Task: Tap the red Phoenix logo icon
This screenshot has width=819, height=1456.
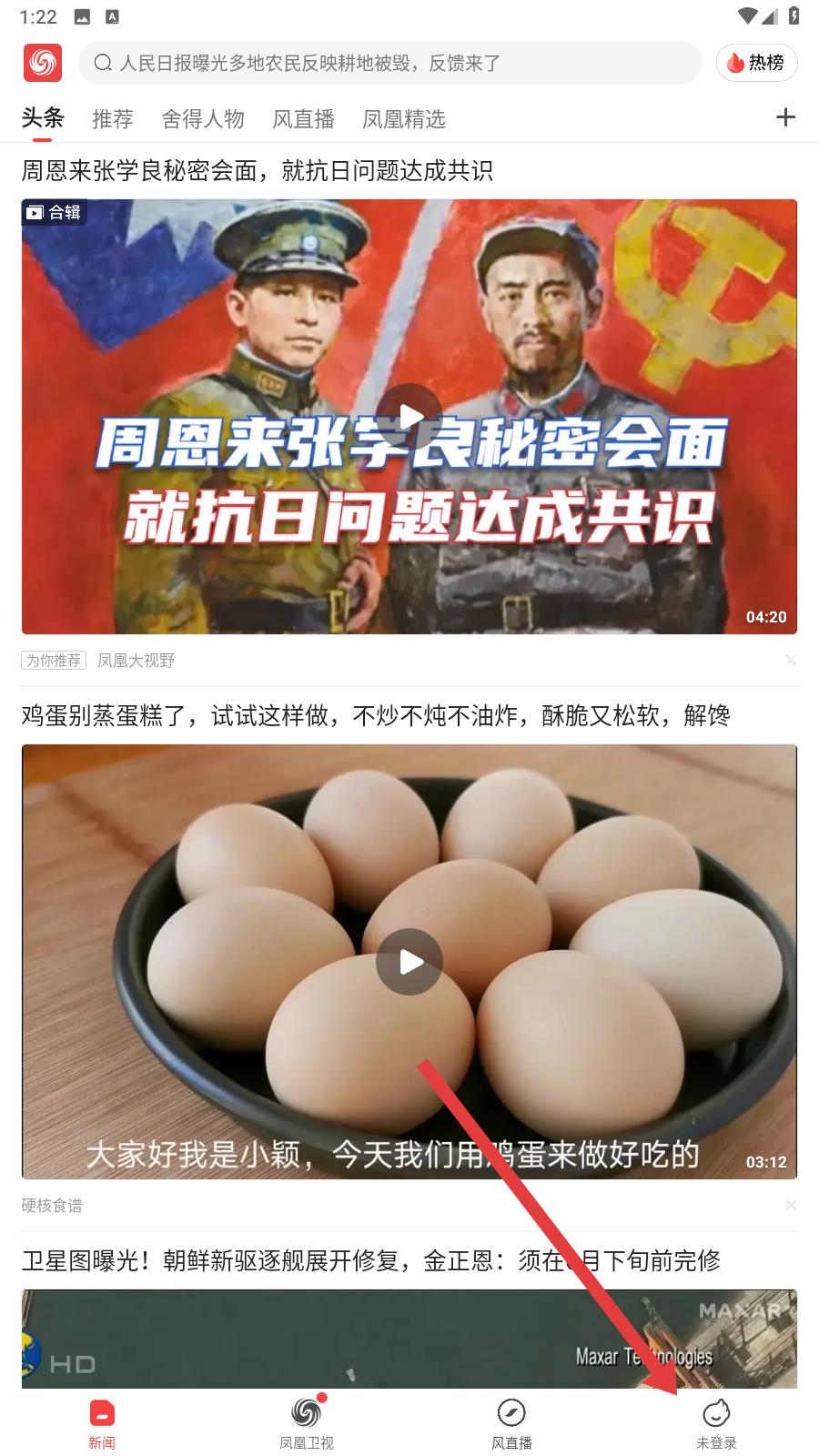Action: [x=43, y=63]
